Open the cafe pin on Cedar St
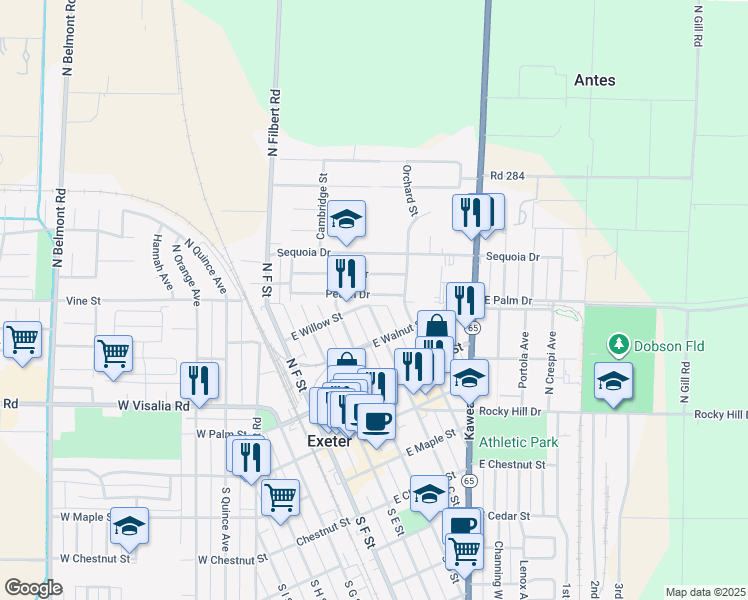Image resolution: width=748 pixels, height=600 pixels. click(x=464, y=525)
